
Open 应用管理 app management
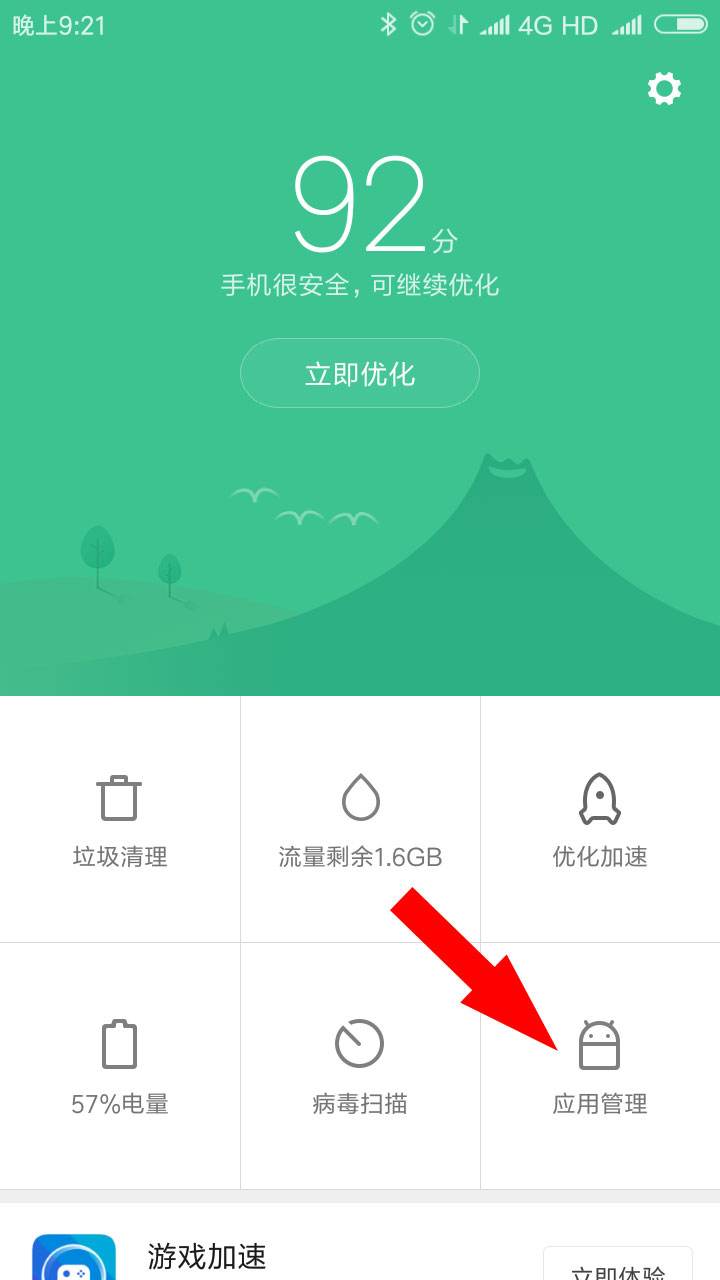[x=599, y=1065]
